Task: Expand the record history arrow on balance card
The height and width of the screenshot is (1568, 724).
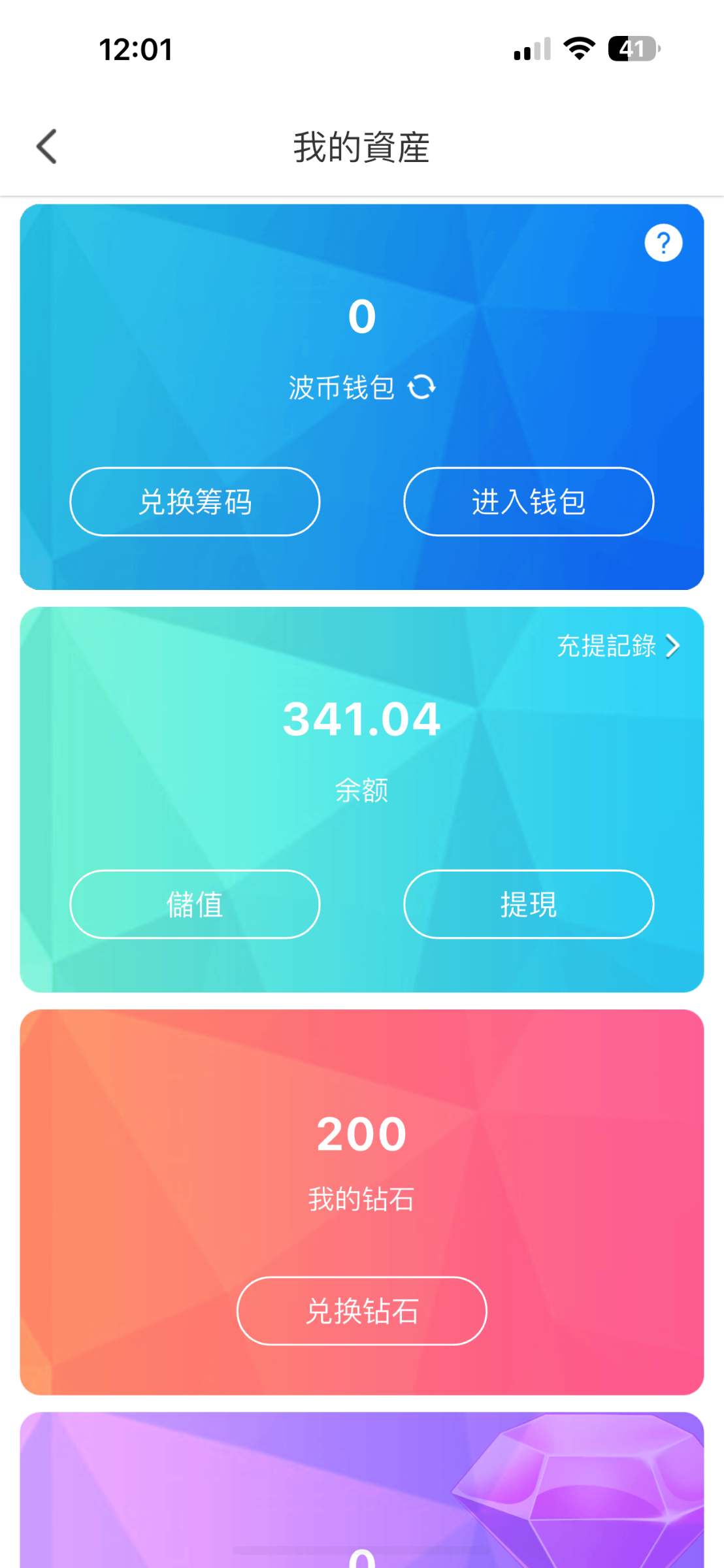Action: [674, 645]
